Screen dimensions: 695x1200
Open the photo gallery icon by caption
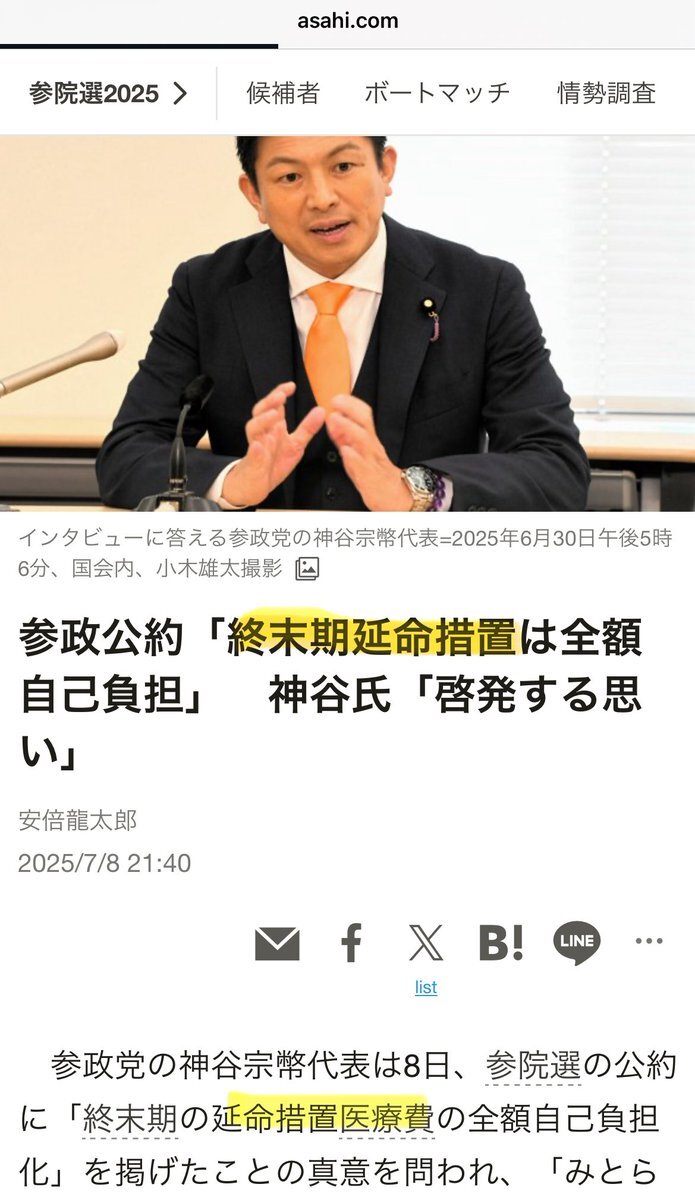pyautogui.click(x=307, y=569)
